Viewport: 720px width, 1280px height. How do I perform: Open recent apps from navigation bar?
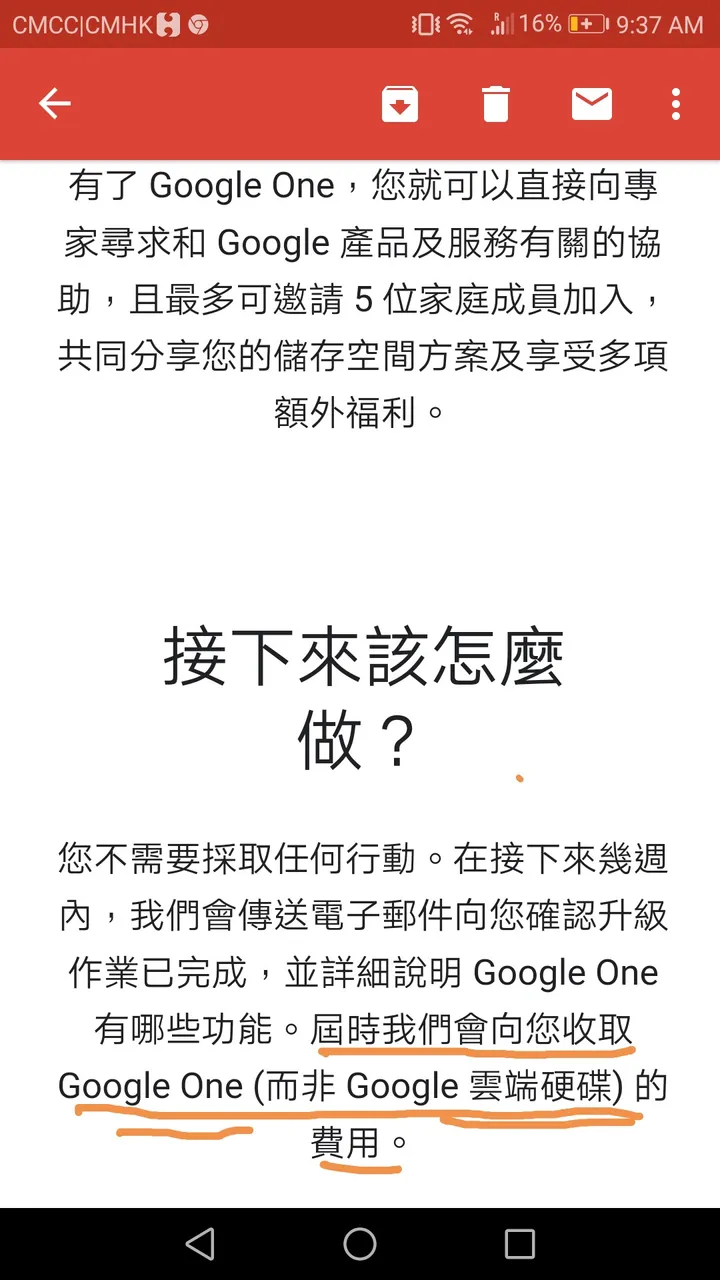(520, 1244)
